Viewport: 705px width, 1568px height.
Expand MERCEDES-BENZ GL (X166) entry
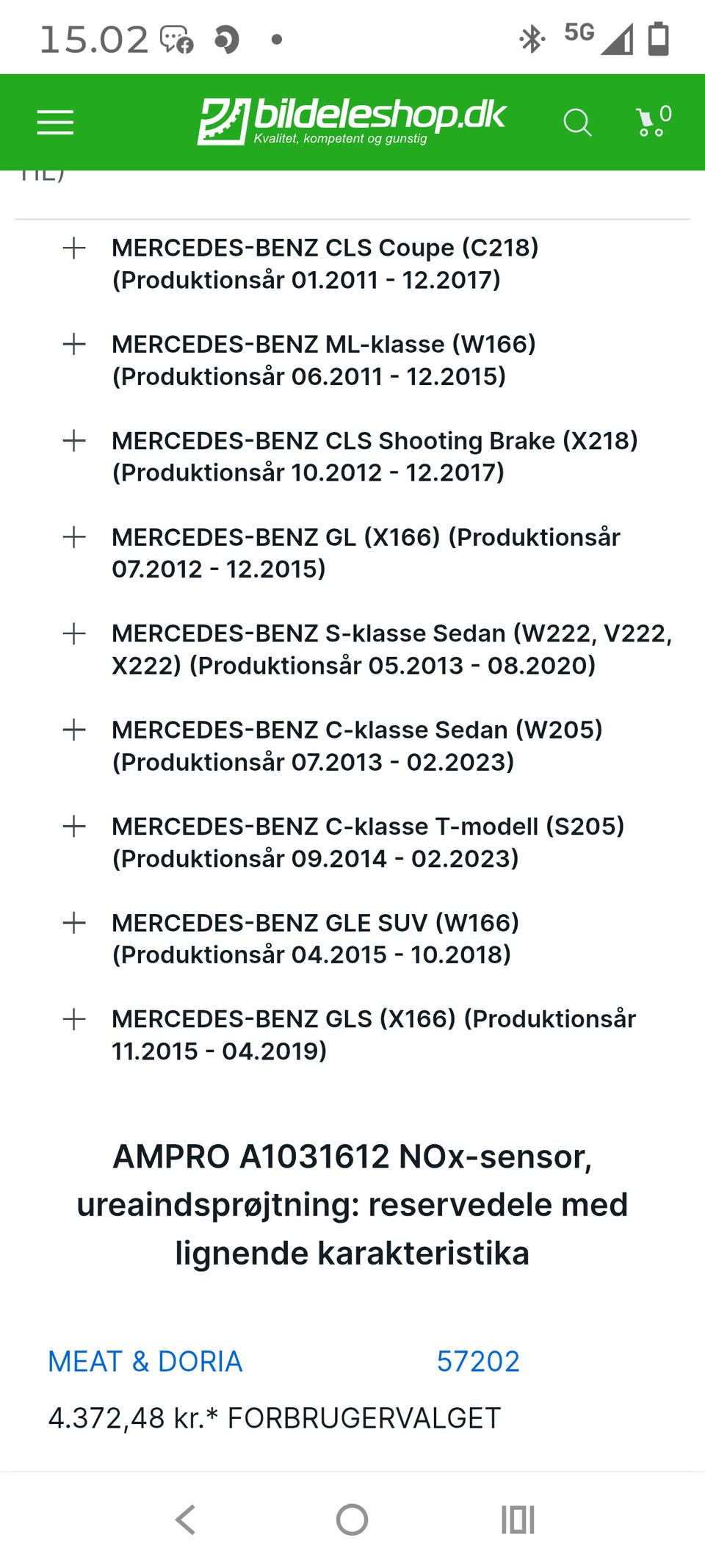click(74, 537)
